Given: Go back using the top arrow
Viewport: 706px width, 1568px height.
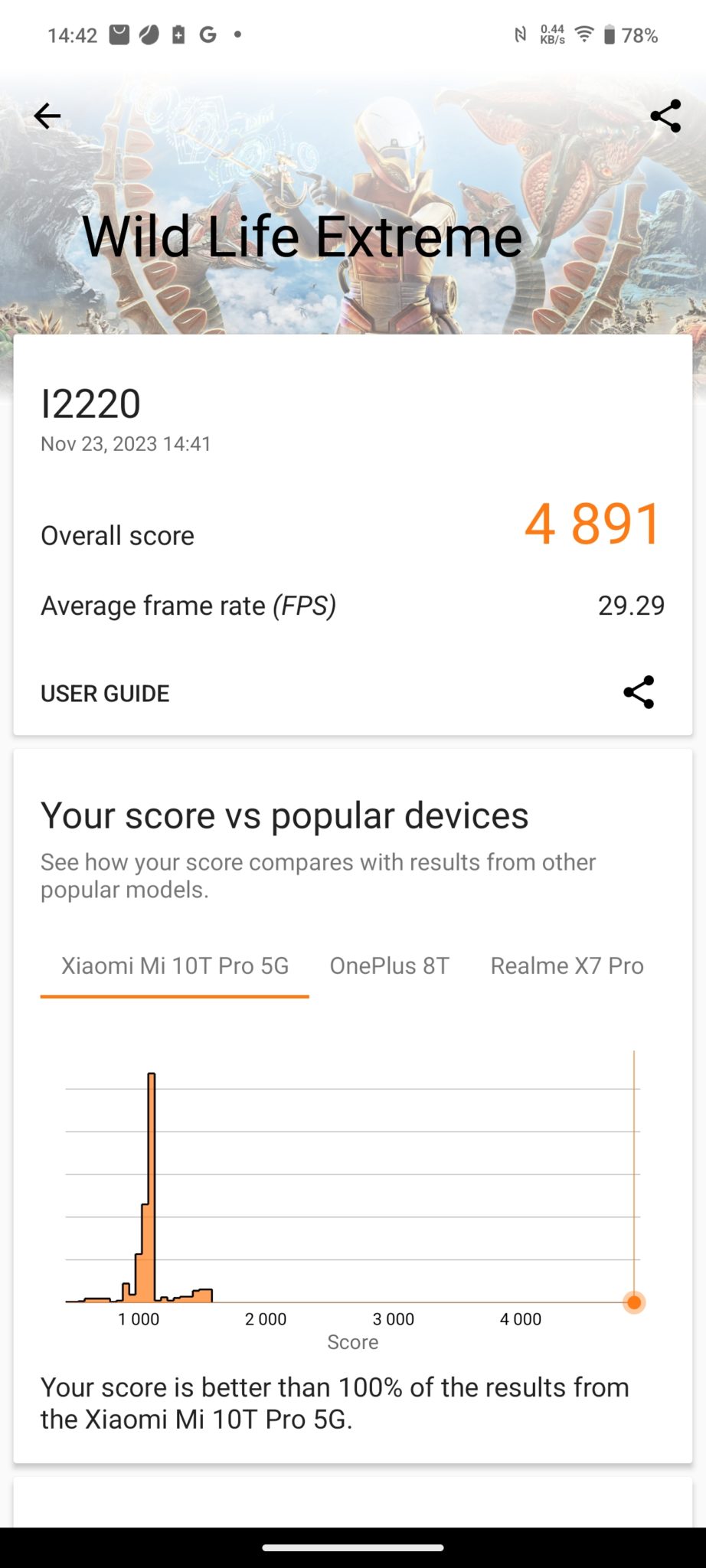Looking at the screenshot, I should (x=47, y=116).
